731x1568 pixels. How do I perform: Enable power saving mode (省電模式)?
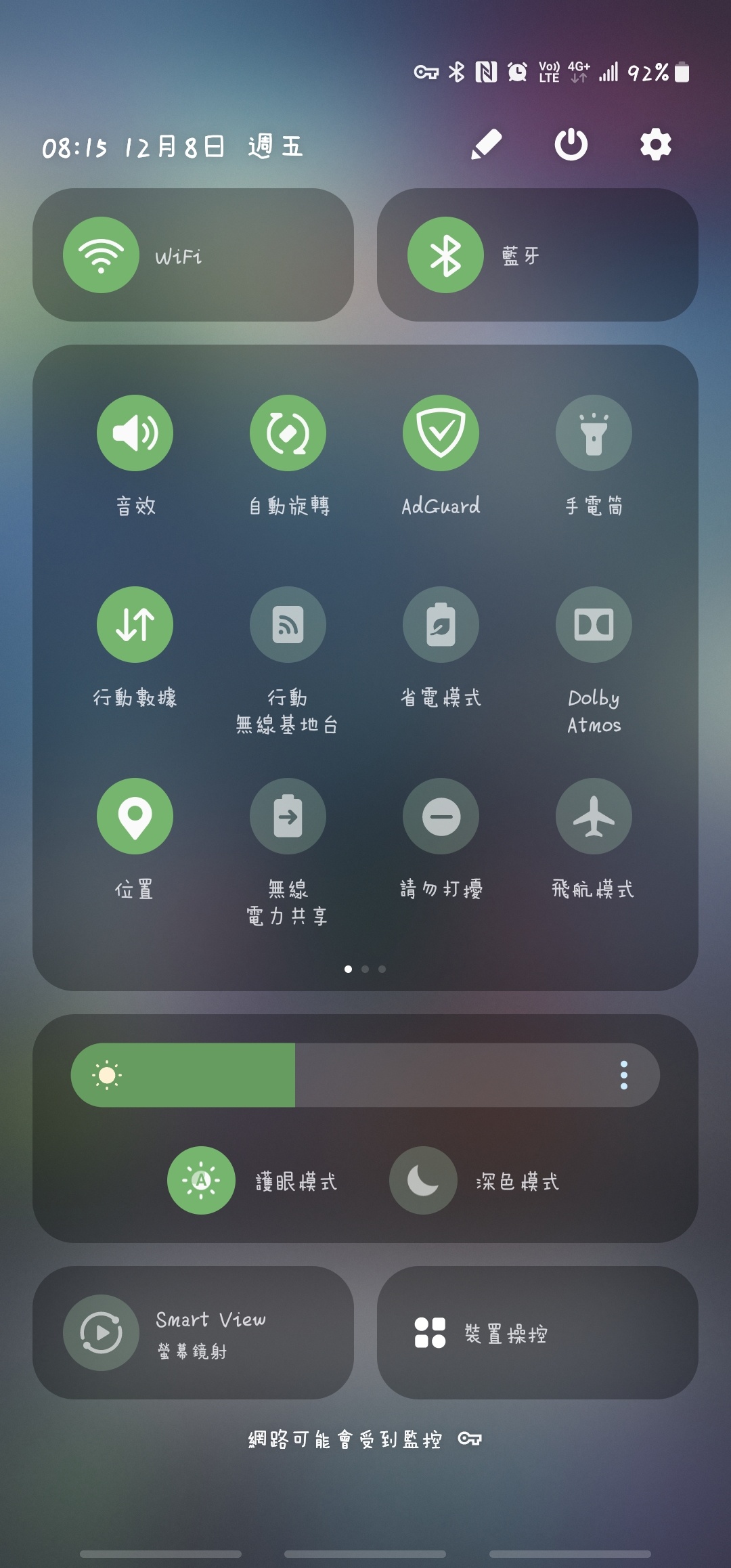(x=441, y=624)
